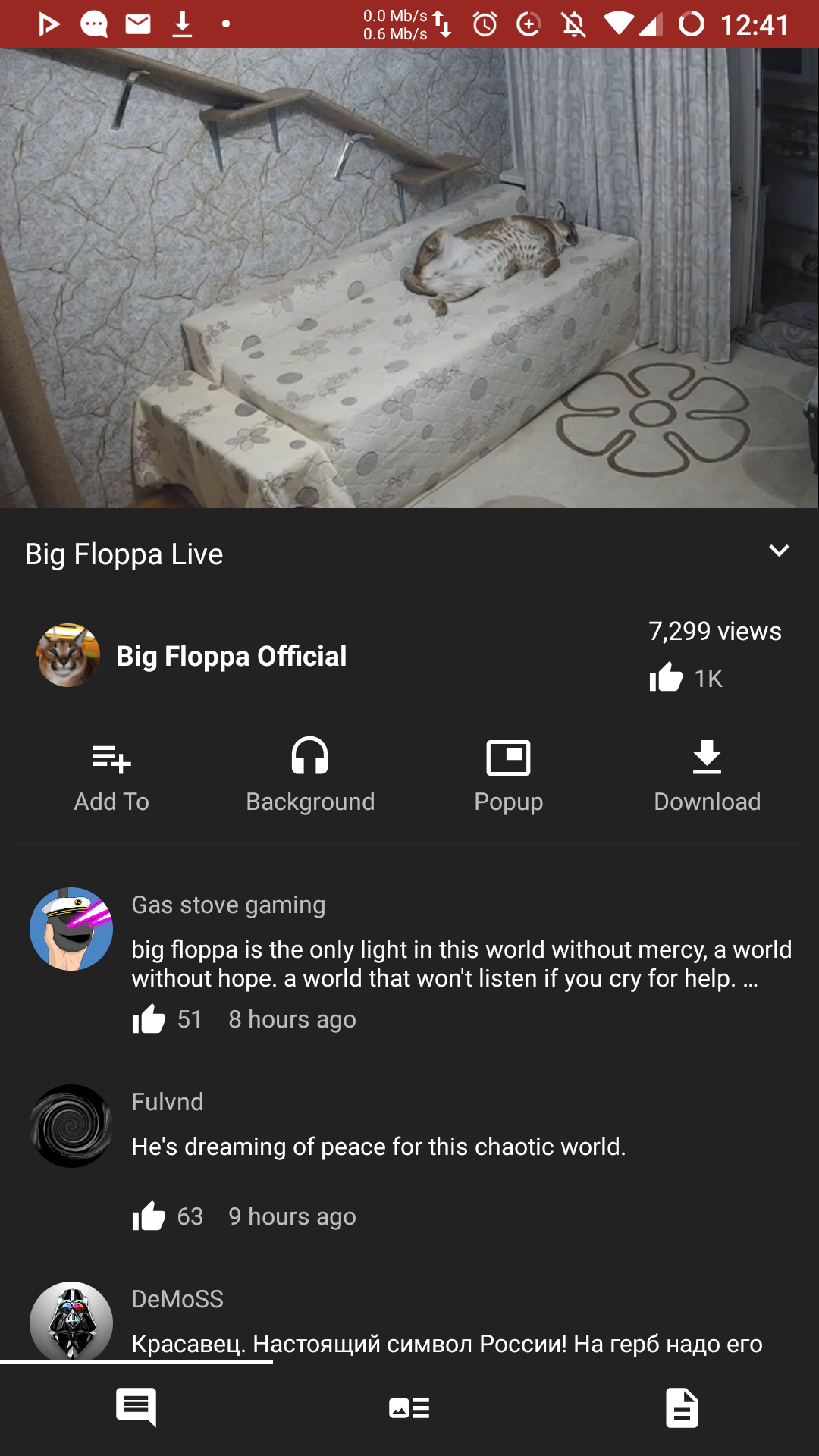Image resolution: width=819 pixels, height=1456 pixels.
Task: Open Gas stove gaming's avatar
Action: (x=71, y=929)
